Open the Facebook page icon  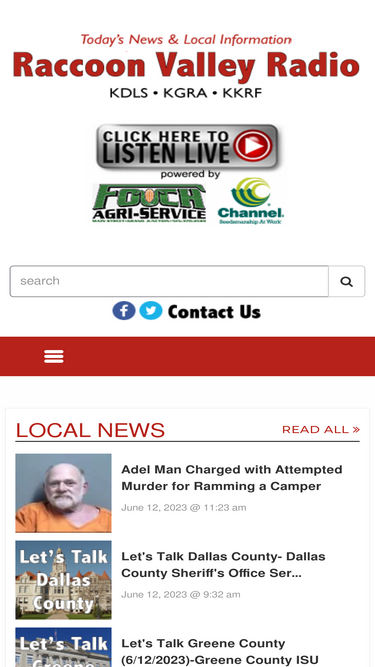click(124, 311)
